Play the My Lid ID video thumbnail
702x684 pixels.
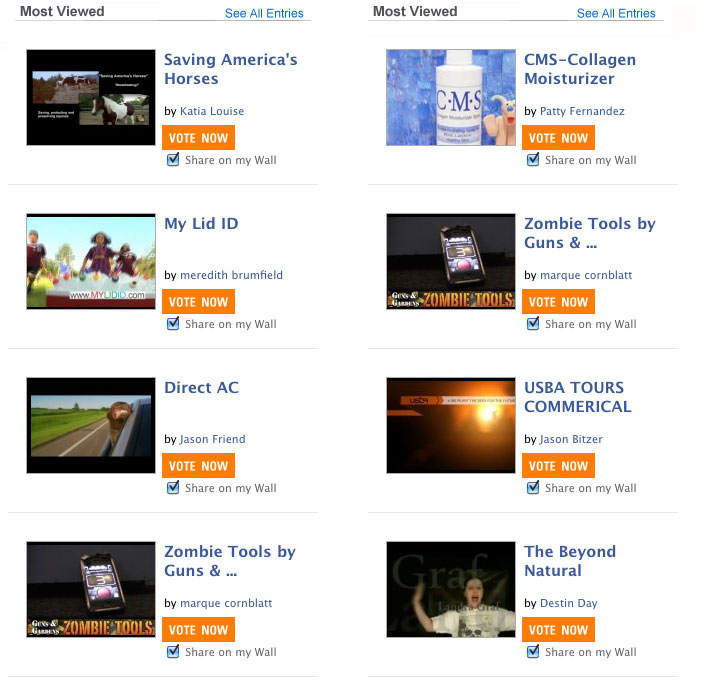pyautogui.click(x=91, y=261)
